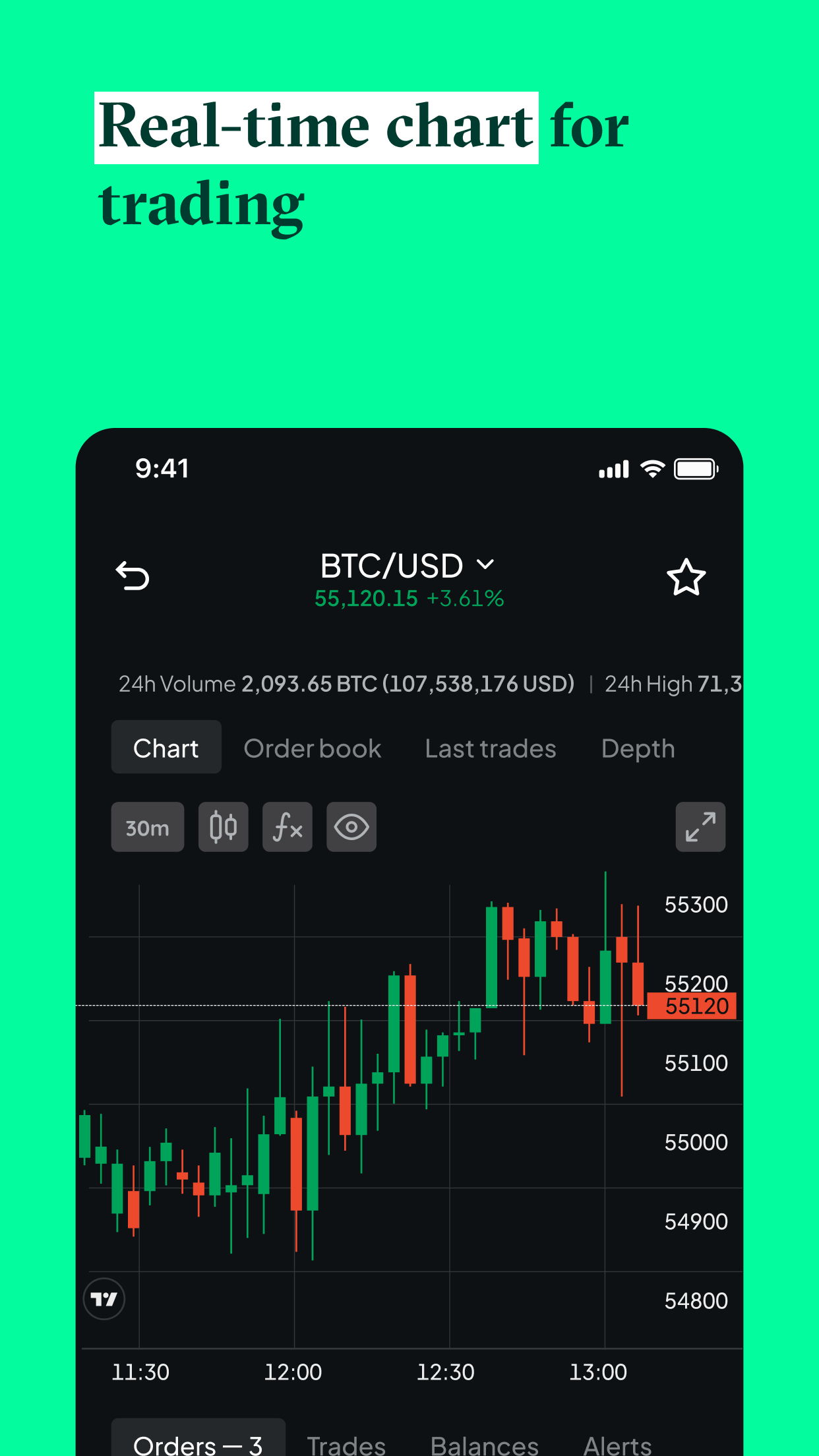The height and width of the screenshot is (1456, 819).
Task: Open the 30m timeframe selector
Action: click(147, 827)
